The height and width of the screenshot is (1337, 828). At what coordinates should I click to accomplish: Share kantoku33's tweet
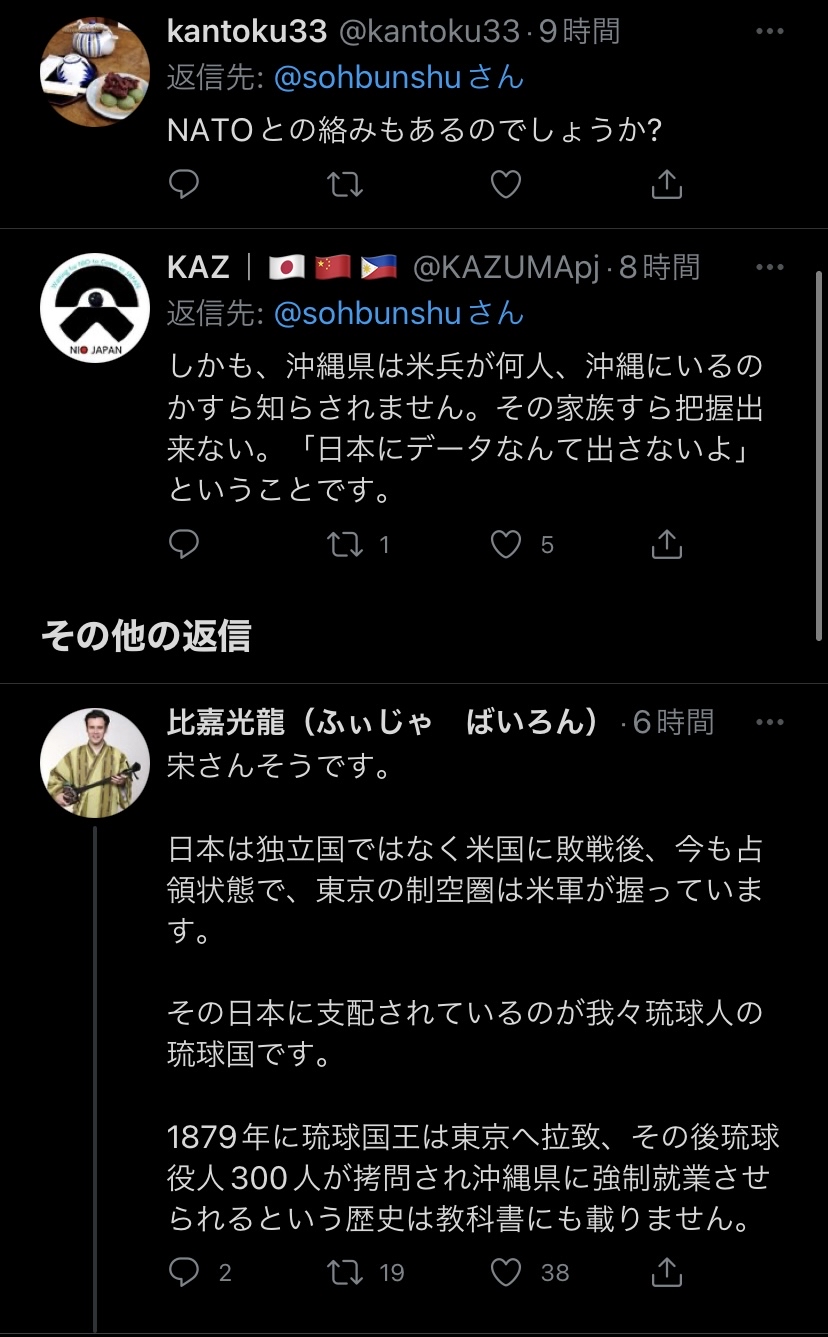667,184
